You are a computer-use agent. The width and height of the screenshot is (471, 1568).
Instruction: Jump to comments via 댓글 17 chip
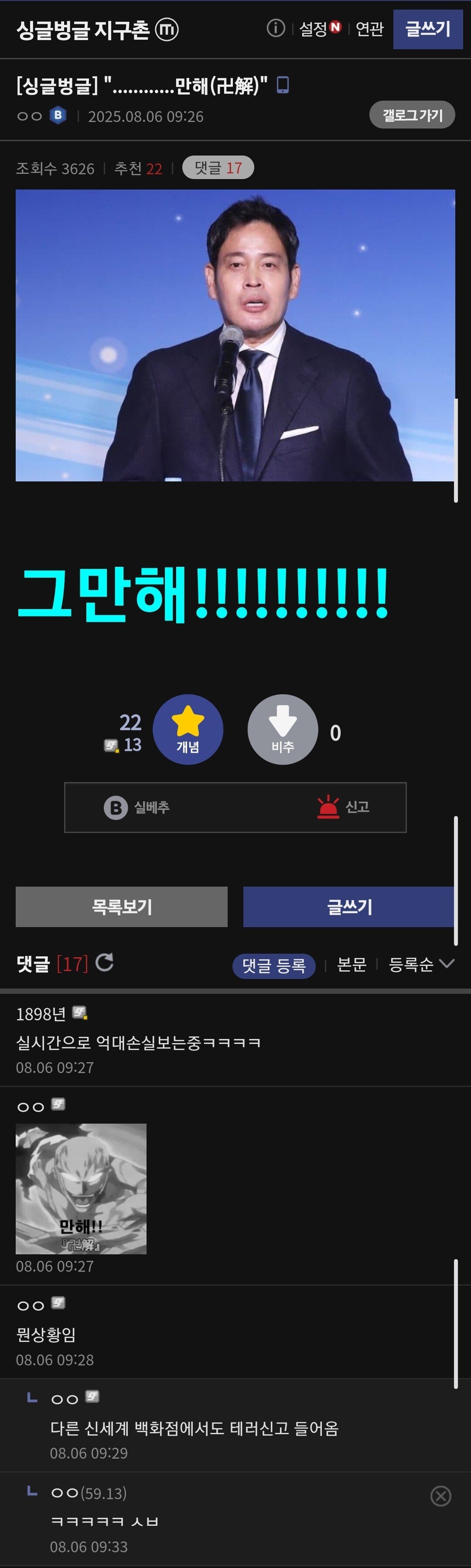218,168
